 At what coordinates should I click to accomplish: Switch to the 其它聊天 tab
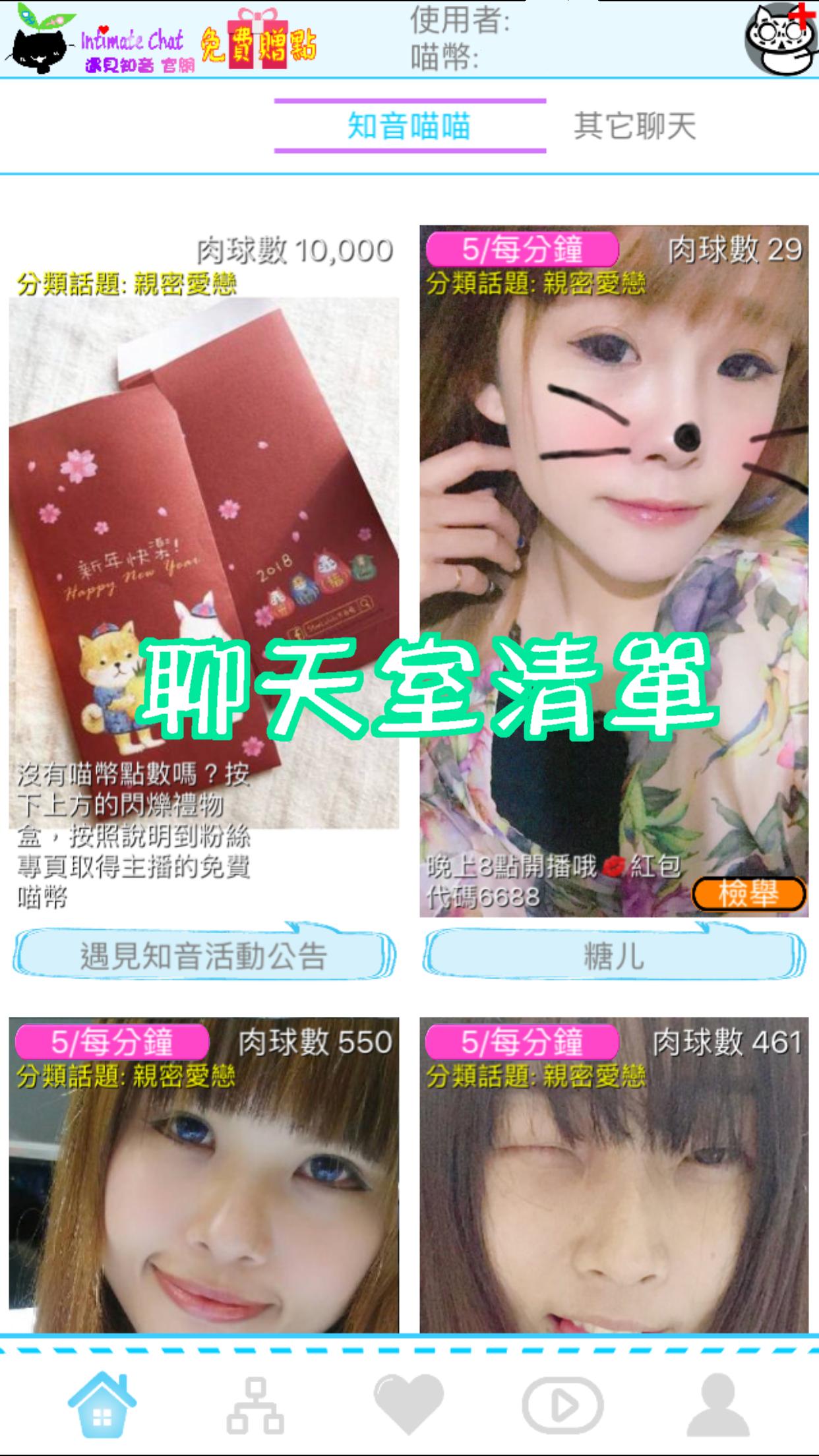coord(634,126)
